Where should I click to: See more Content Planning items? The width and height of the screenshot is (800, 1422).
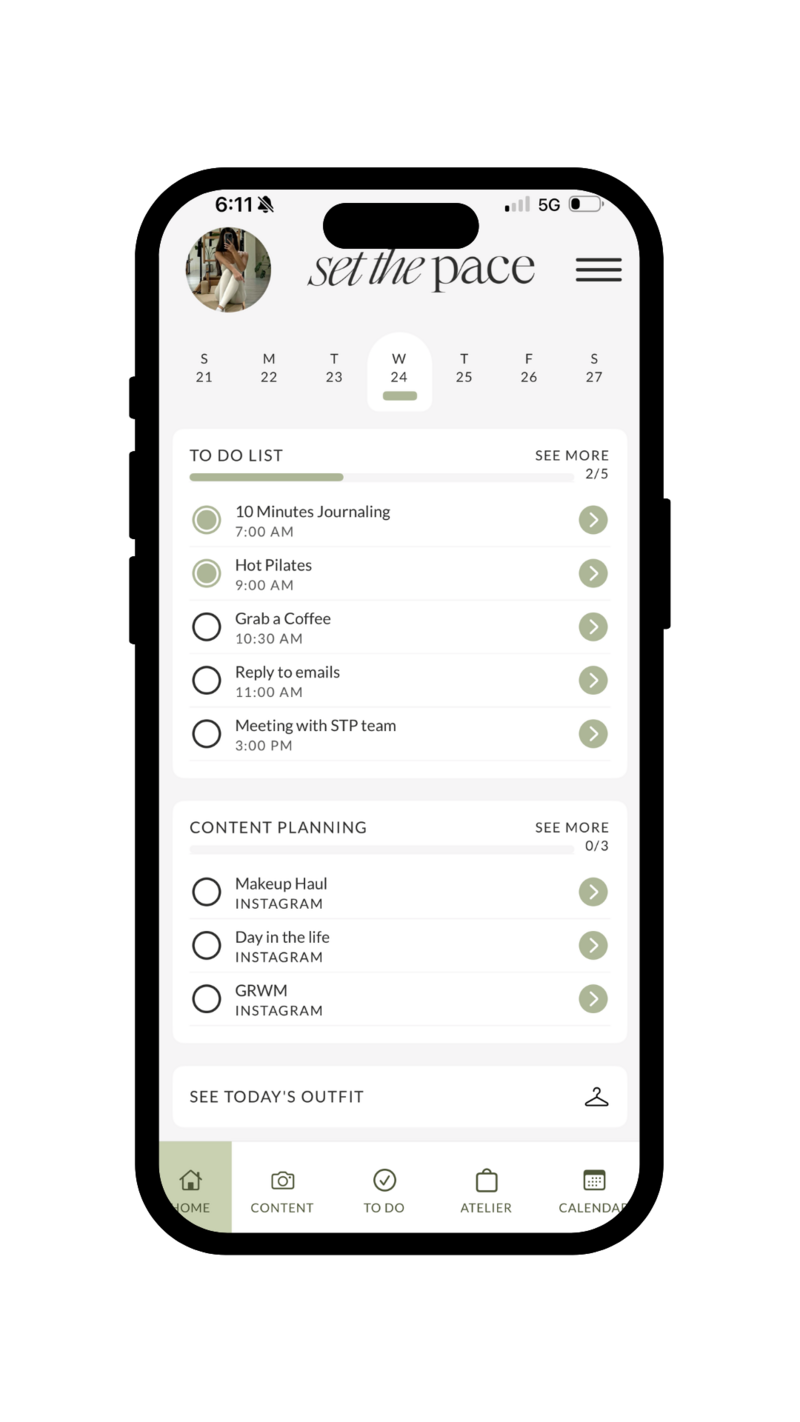[571, 827]
